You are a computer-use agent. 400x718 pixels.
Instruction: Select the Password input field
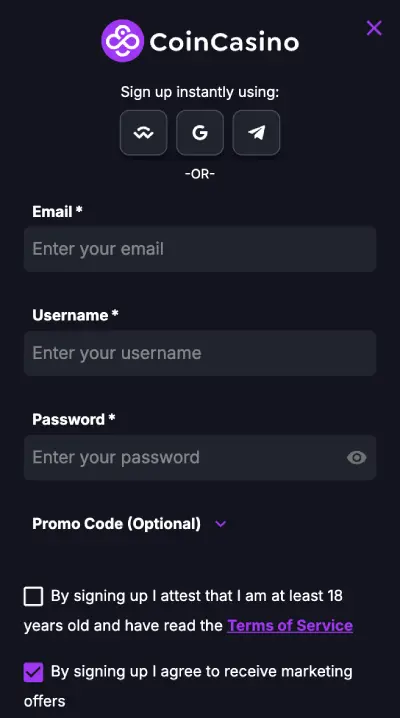click(x=200, y=457)
